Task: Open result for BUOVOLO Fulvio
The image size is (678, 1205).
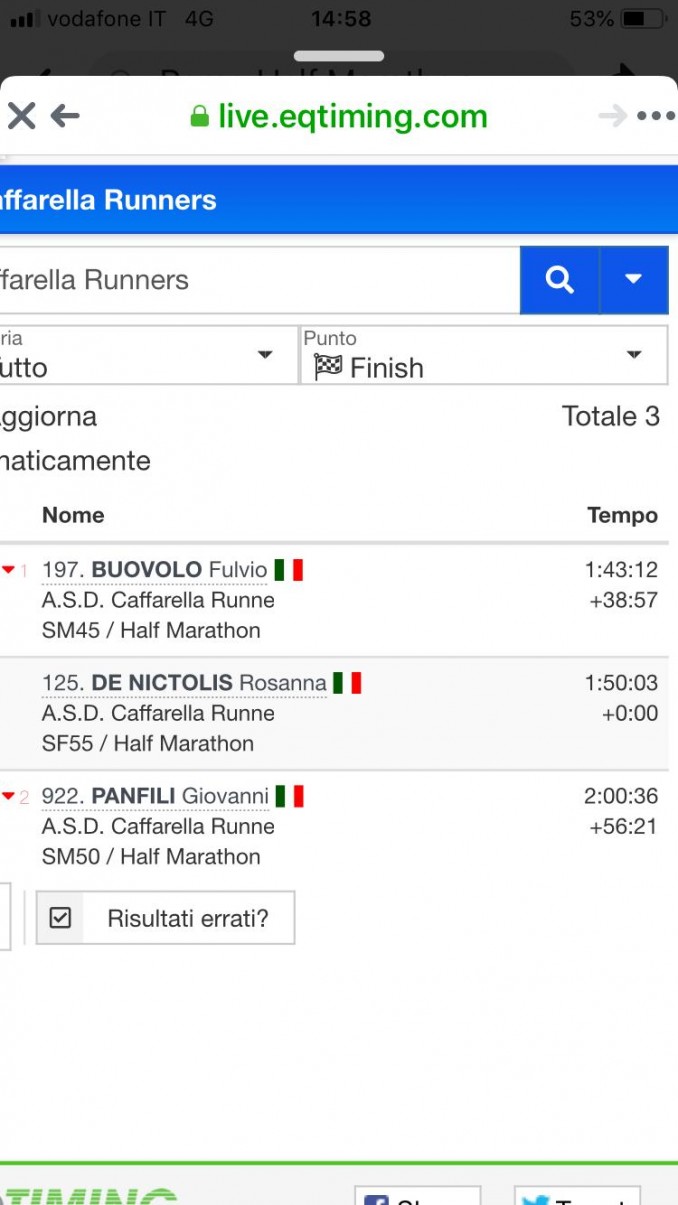Action: 334,600
